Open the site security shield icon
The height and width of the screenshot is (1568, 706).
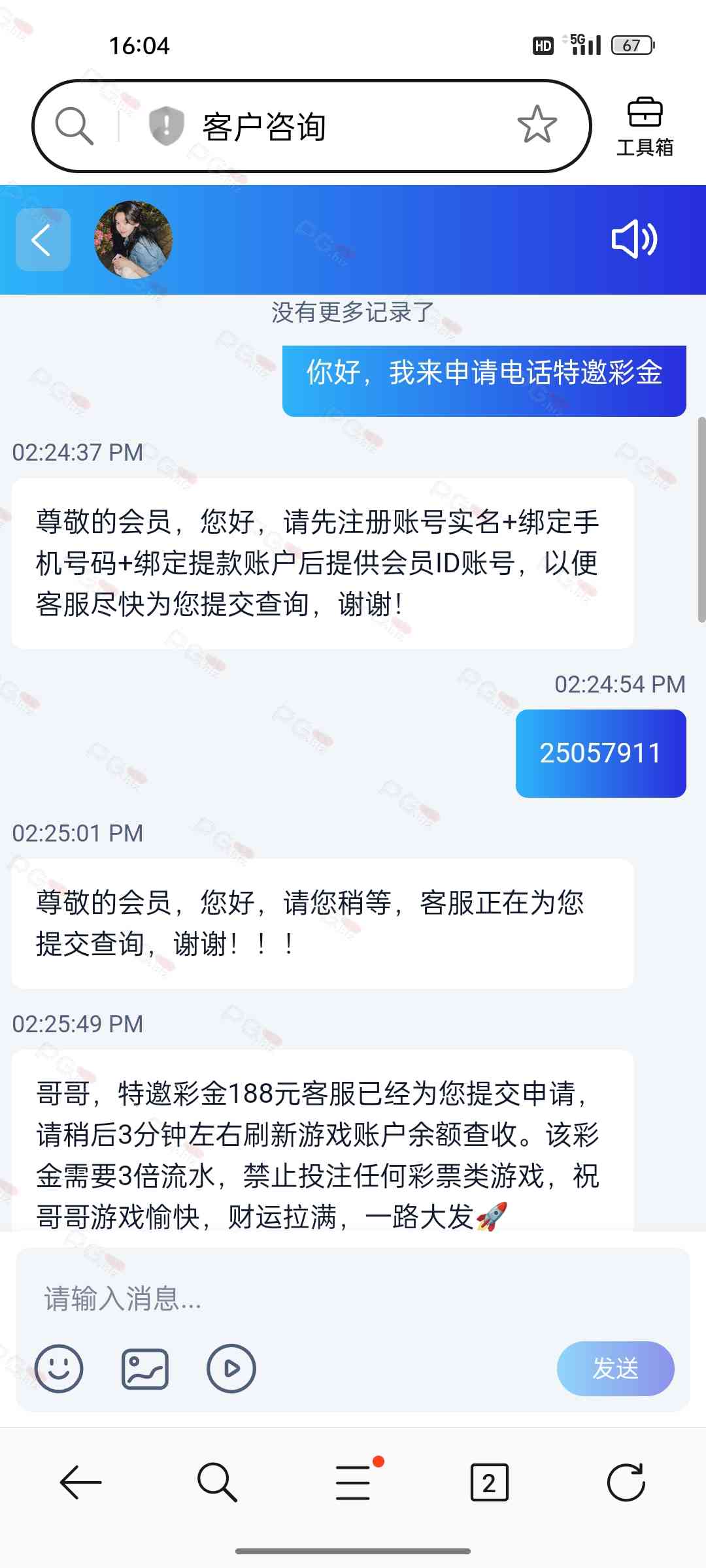coord(166,125)
